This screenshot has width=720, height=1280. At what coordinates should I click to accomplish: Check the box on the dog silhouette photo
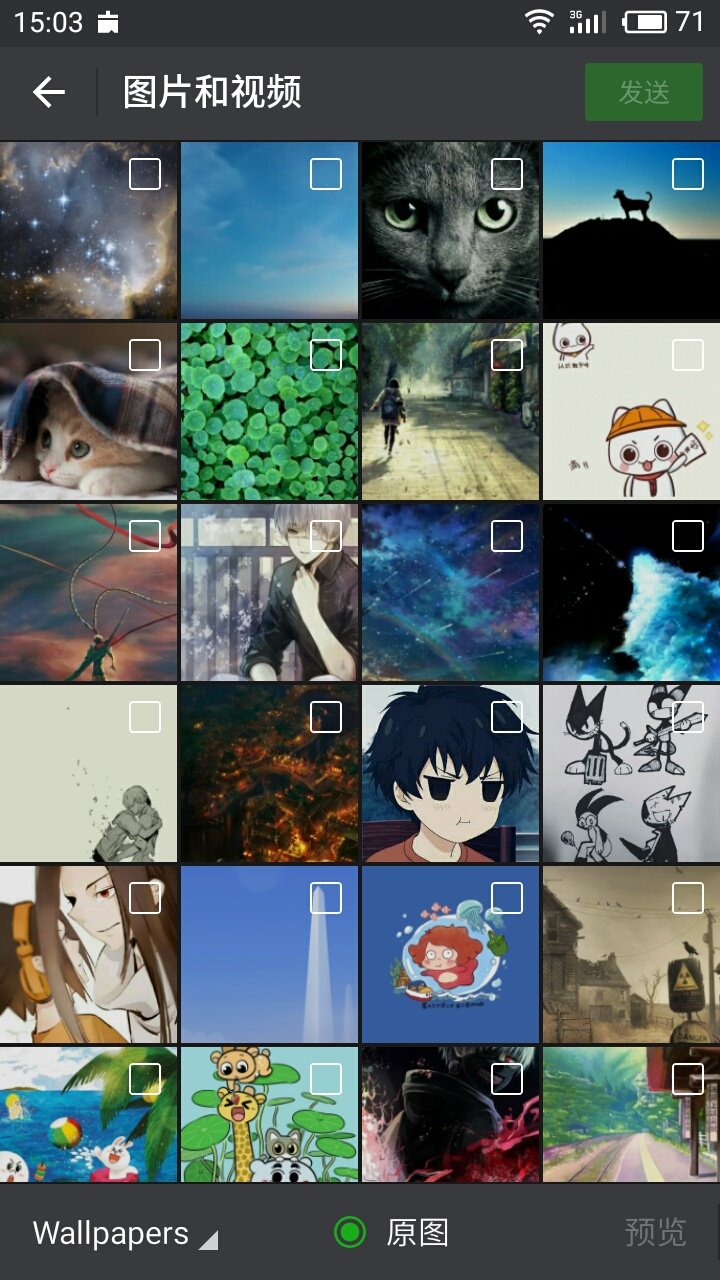(688, 174)
